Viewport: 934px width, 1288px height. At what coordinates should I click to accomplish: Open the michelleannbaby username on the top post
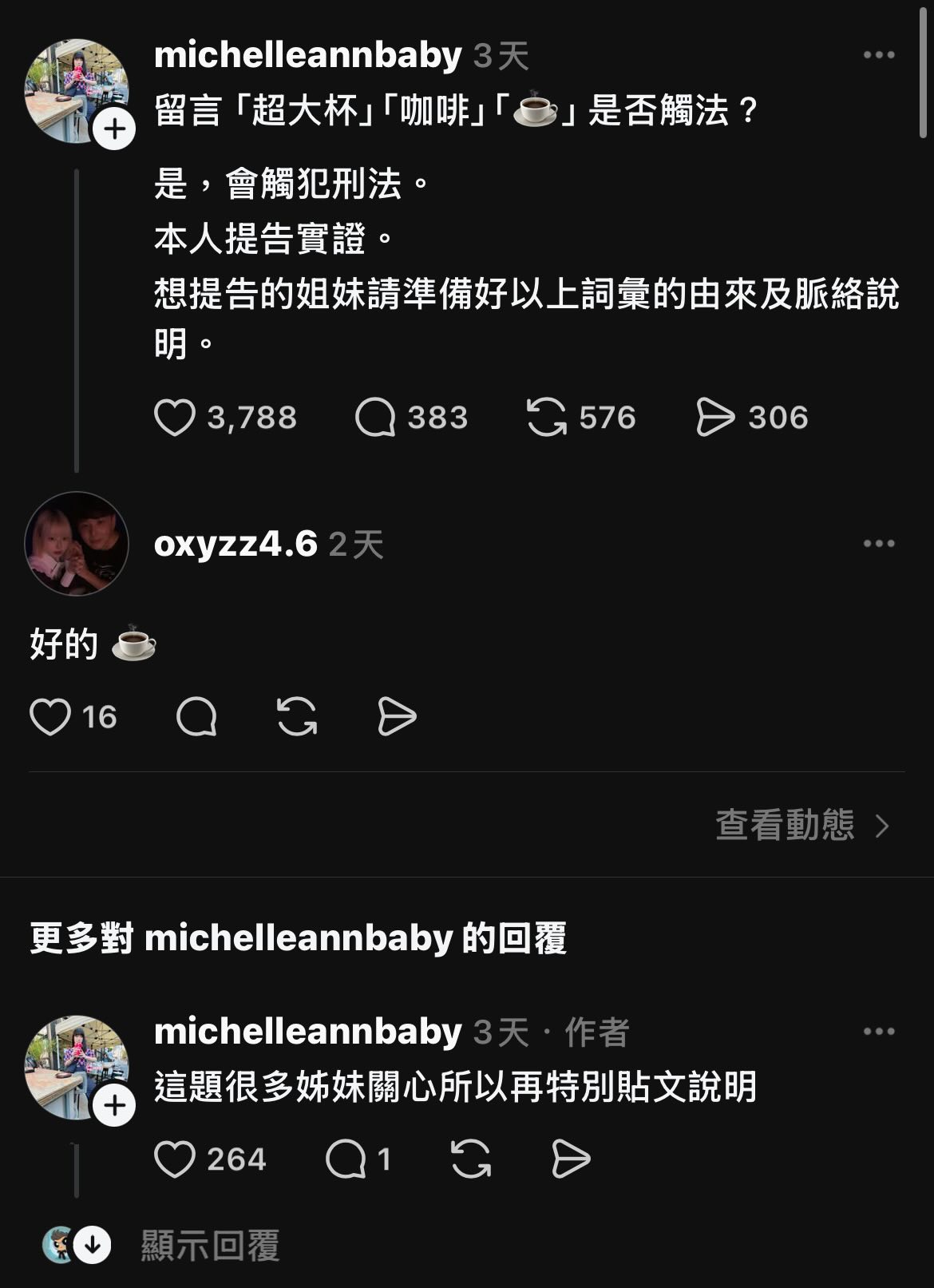point(307,55)
